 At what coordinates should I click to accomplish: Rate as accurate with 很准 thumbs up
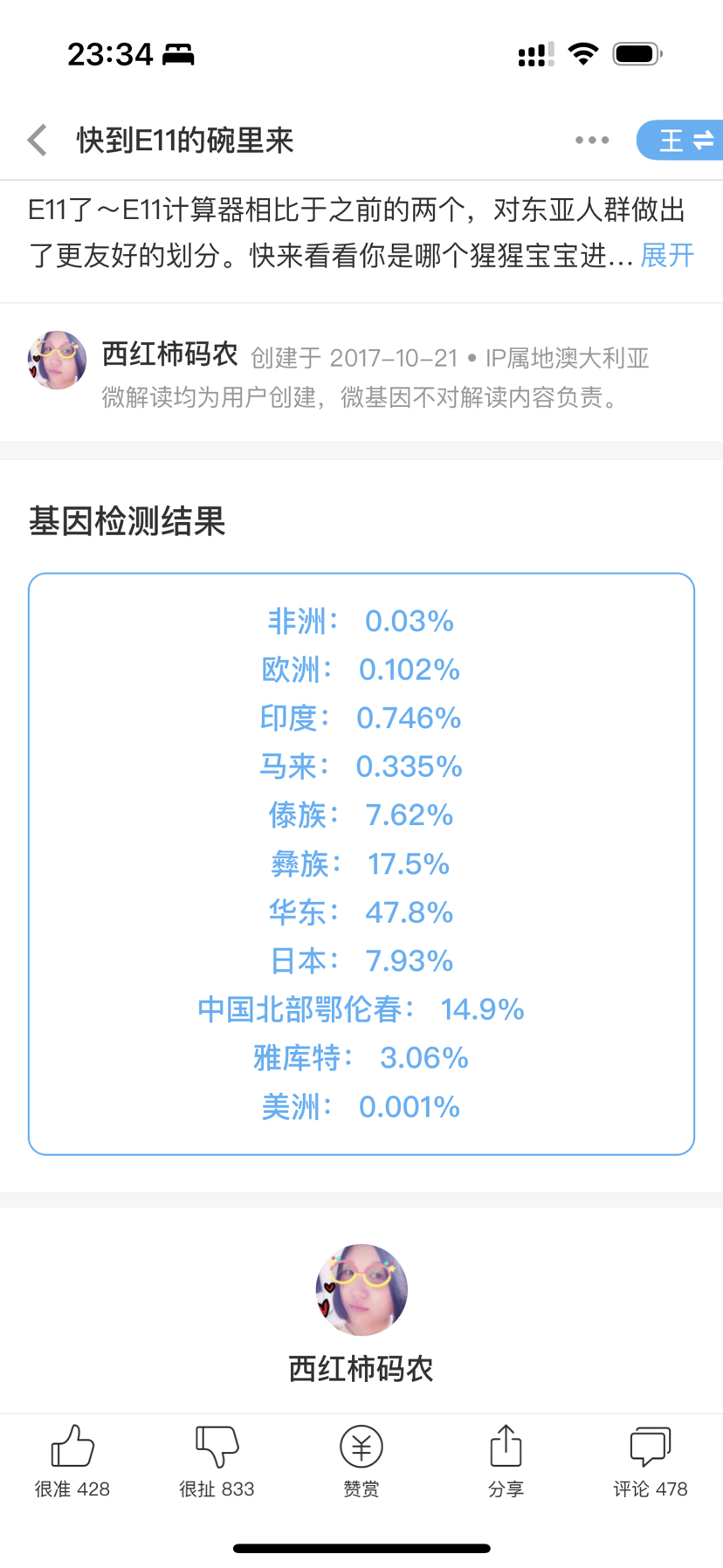[x=72, y=1461]
